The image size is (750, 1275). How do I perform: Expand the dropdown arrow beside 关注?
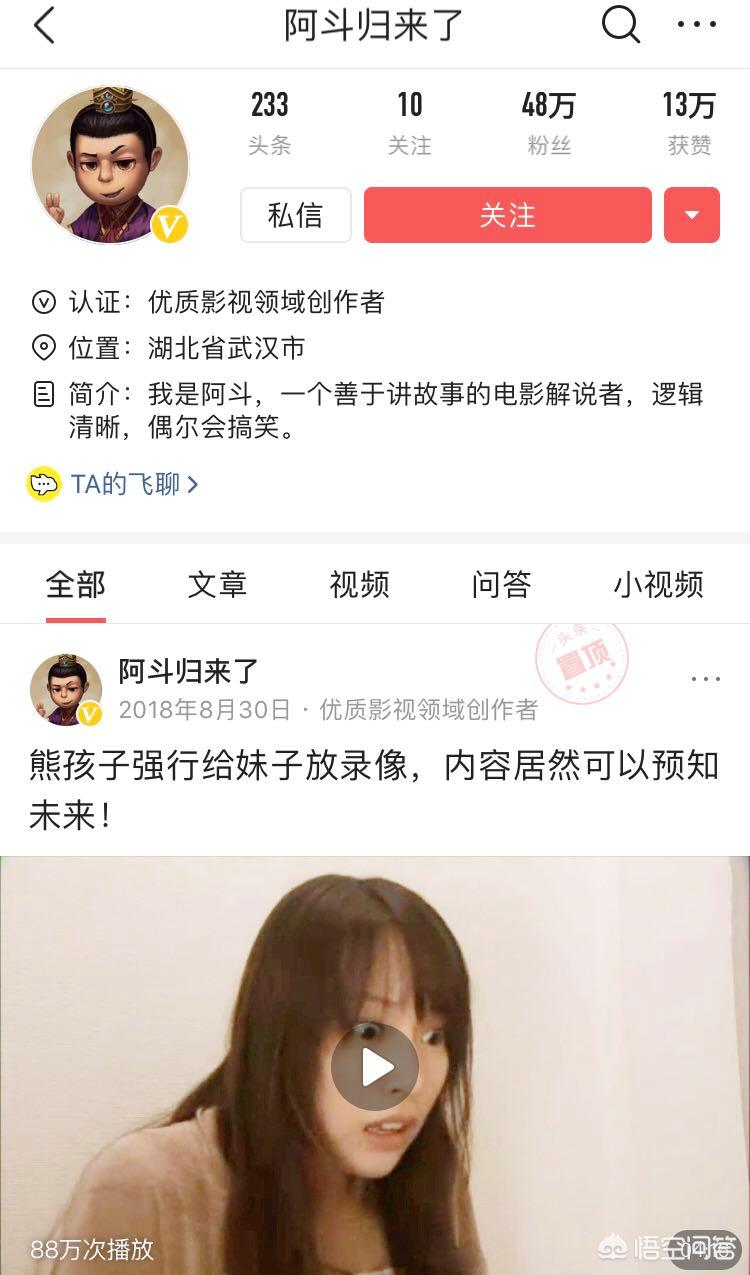click(x=692, y=215)
